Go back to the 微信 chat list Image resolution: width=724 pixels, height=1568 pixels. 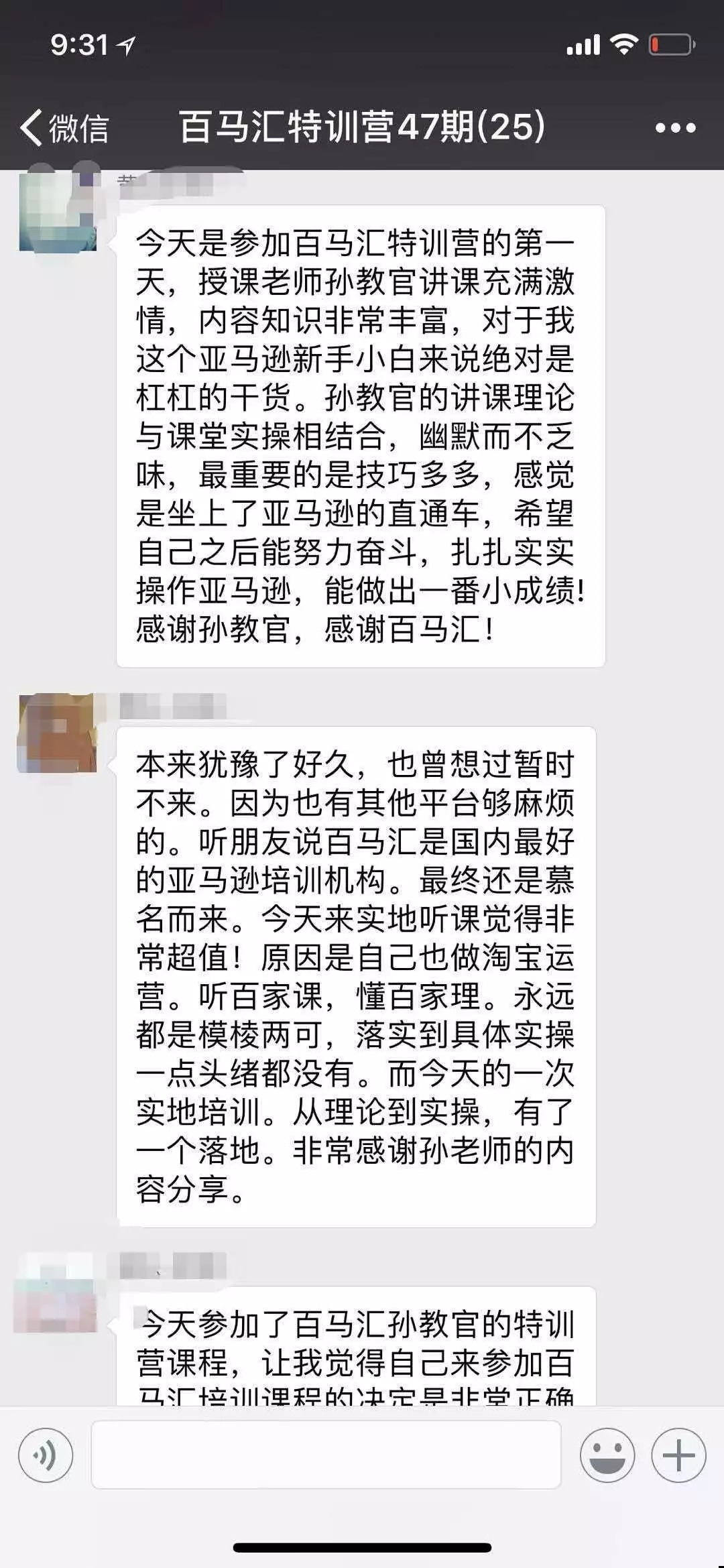[64, 127]
